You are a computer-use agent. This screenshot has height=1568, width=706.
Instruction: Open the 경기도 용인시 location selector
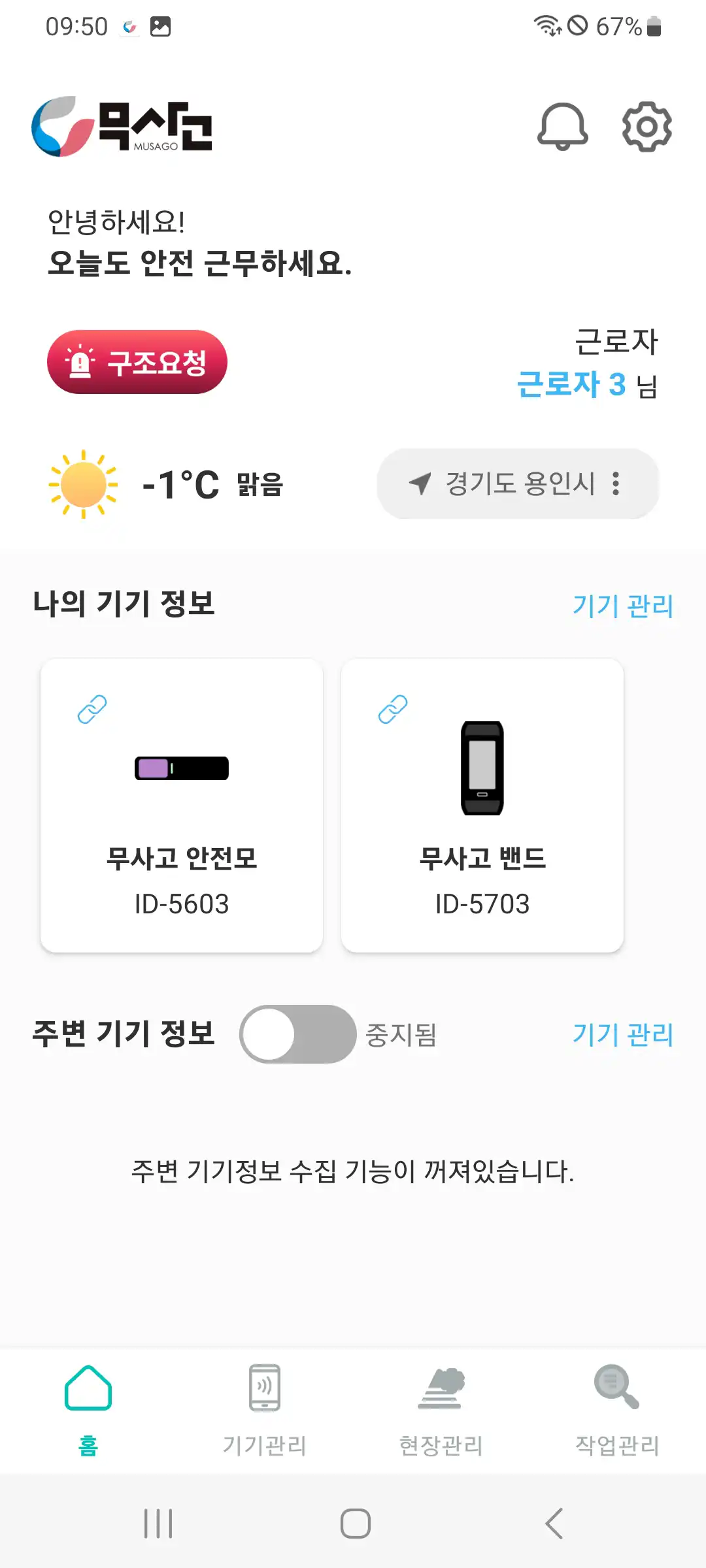(x=517, y=483)
